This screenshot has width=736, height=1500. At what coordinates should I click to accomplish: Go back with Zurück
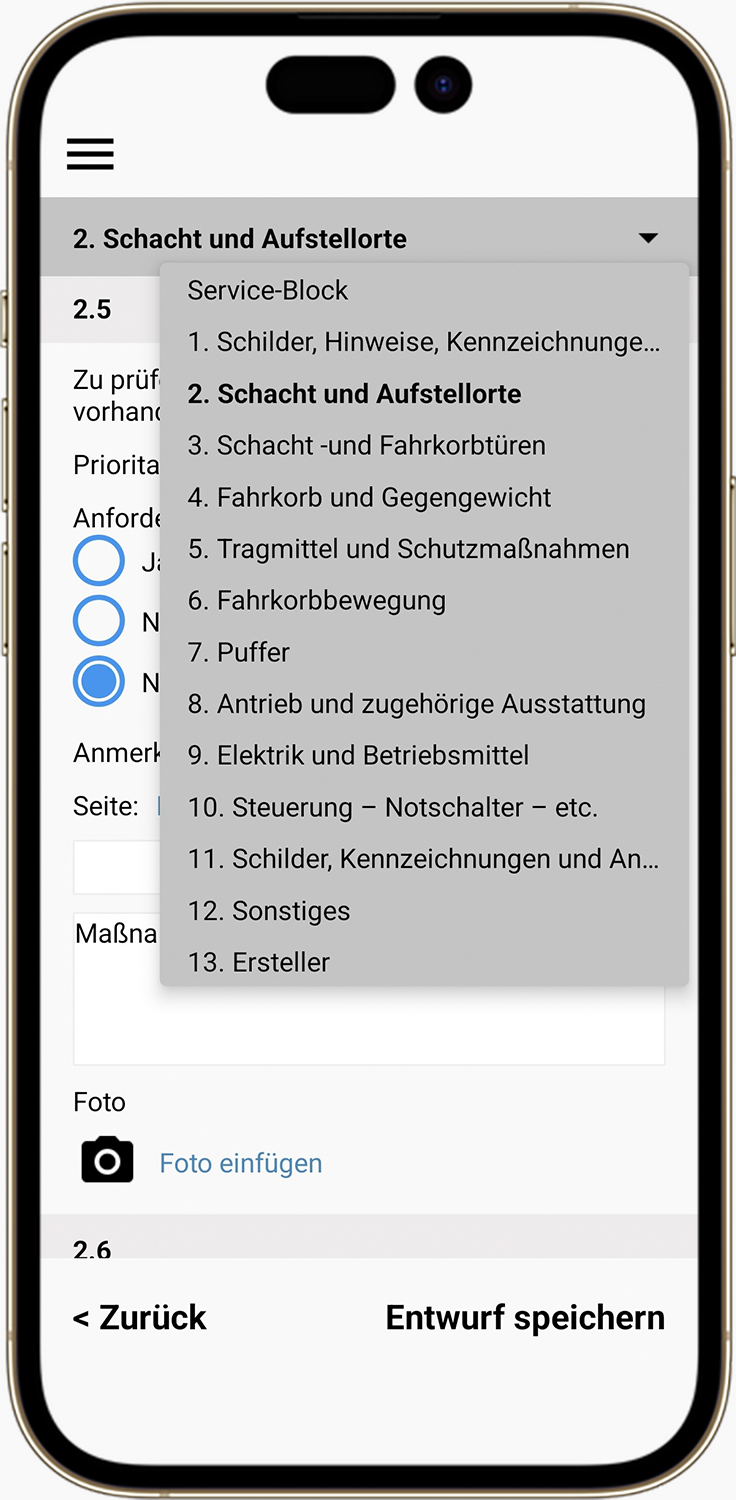[139, 1318]
